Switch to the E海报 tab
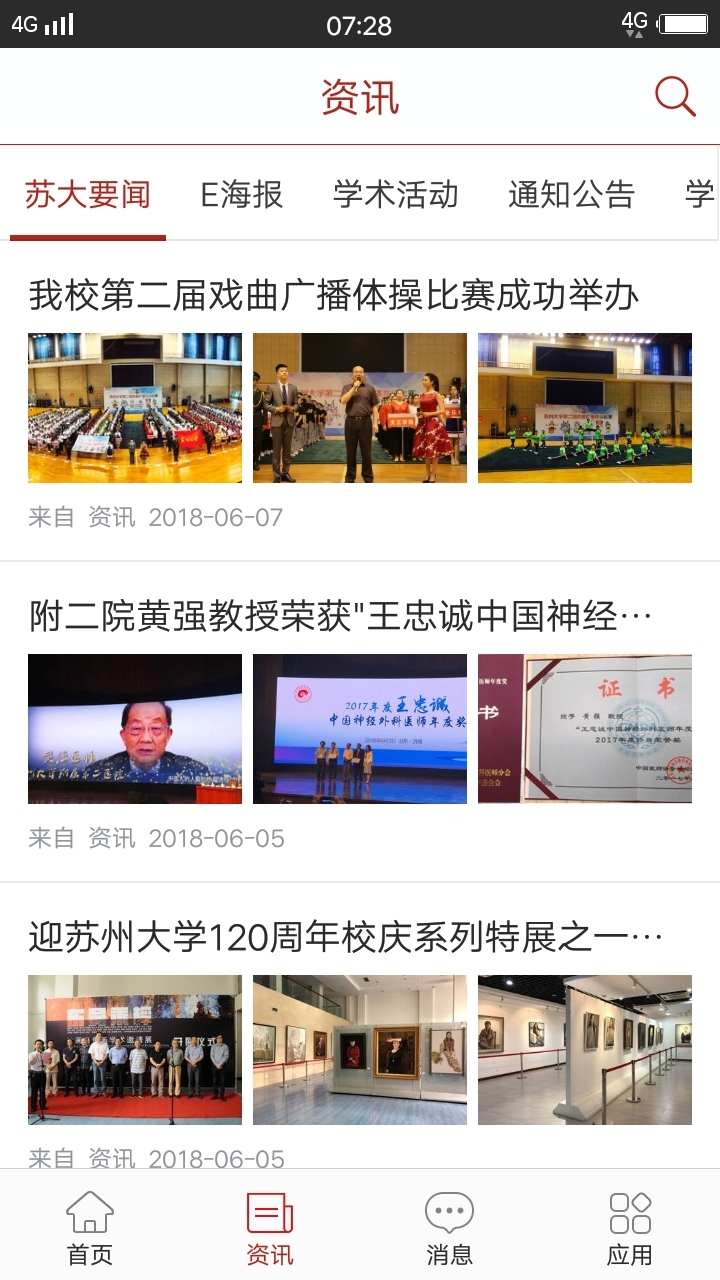Image resolution: width=720 pixels, height=1280 pixels. (242, 194)
